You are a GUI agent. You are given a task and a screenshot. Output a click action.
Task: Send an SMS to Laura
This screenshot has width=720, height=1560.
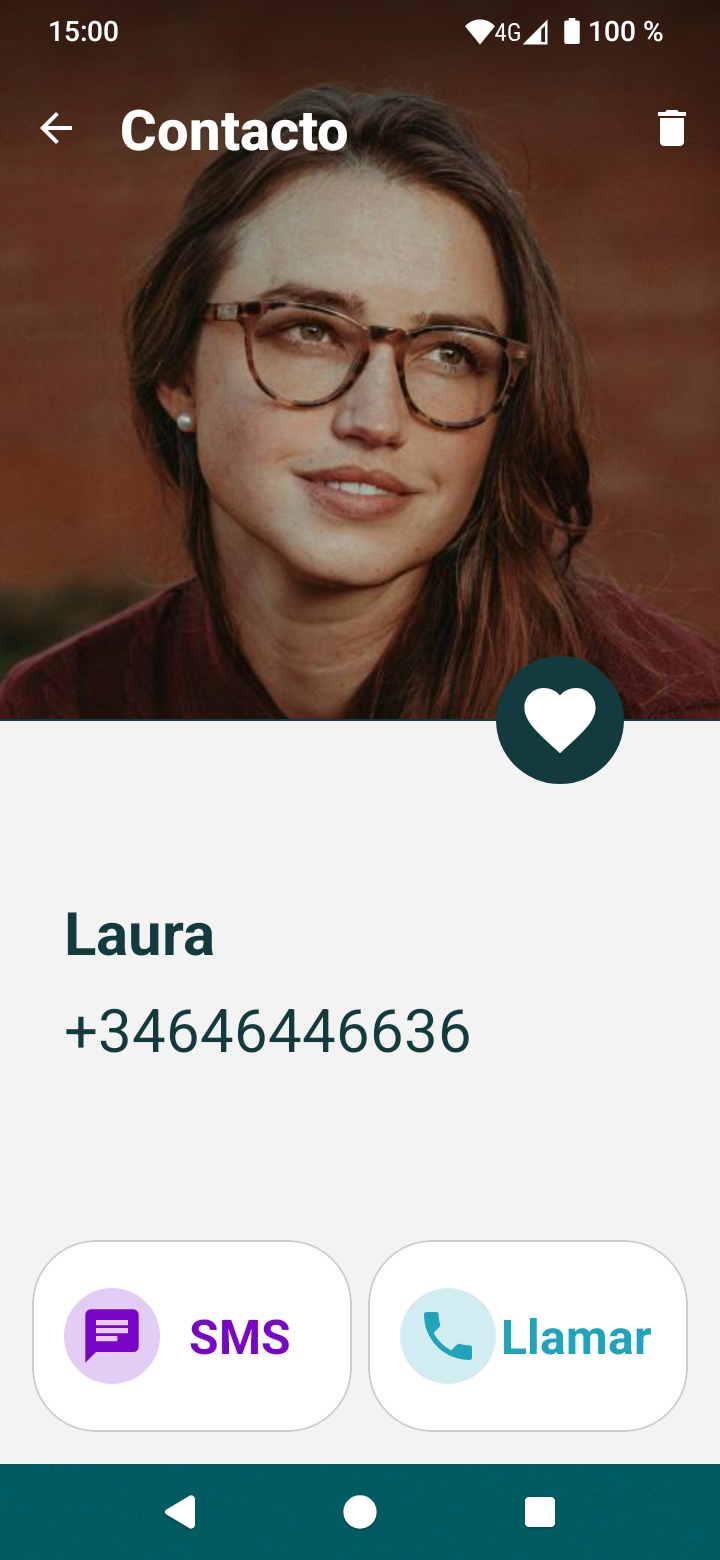[x=192, y=1336]
